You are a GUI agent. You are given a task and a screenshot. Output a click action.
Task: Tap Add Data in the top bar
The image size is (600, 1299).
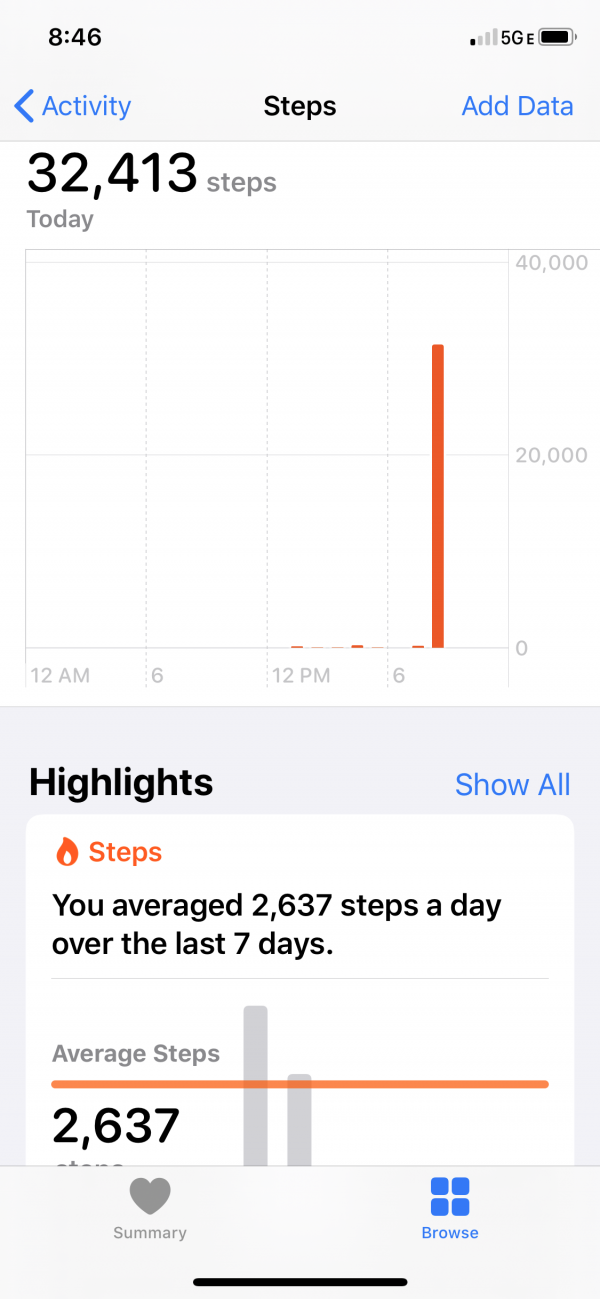coord(517,106)
